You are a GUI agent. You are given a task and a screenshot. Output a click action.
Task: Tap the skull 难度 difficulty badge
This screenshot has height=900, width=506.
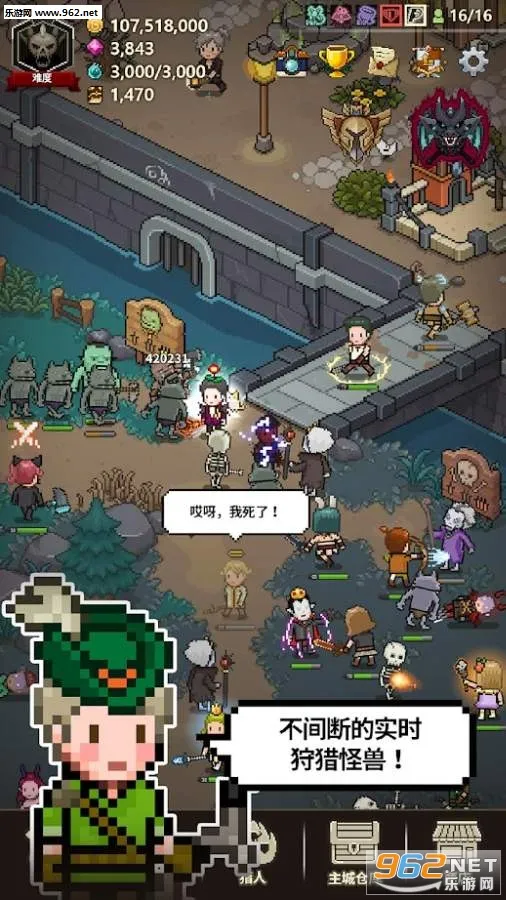tap(44, 55)
